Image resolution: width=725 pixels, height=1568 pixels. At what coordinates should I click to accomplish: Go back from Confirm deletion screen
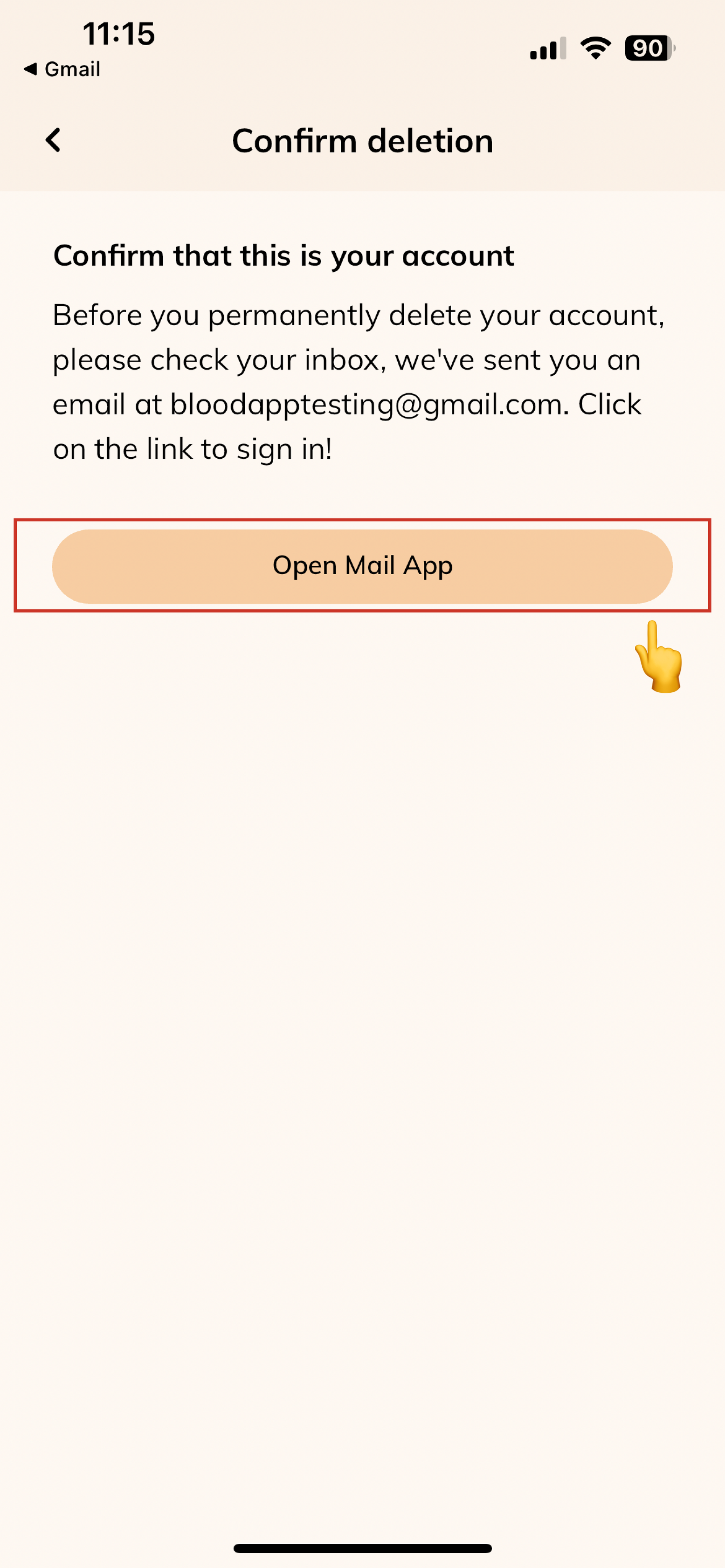coord(54,140)
